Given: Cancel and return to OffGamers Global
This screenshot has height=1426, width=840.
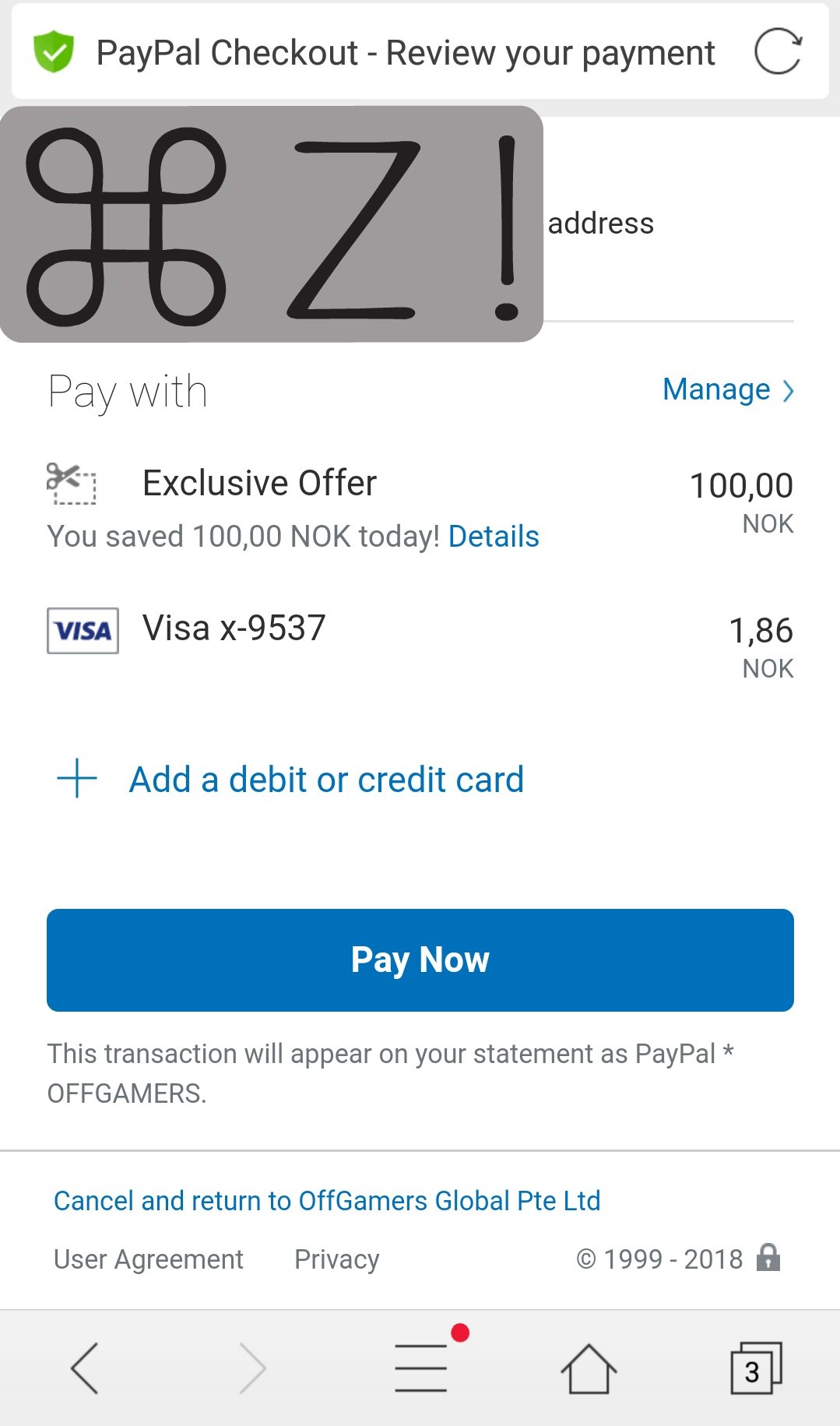Looking at the screenshot, I should coord(327,1201).
